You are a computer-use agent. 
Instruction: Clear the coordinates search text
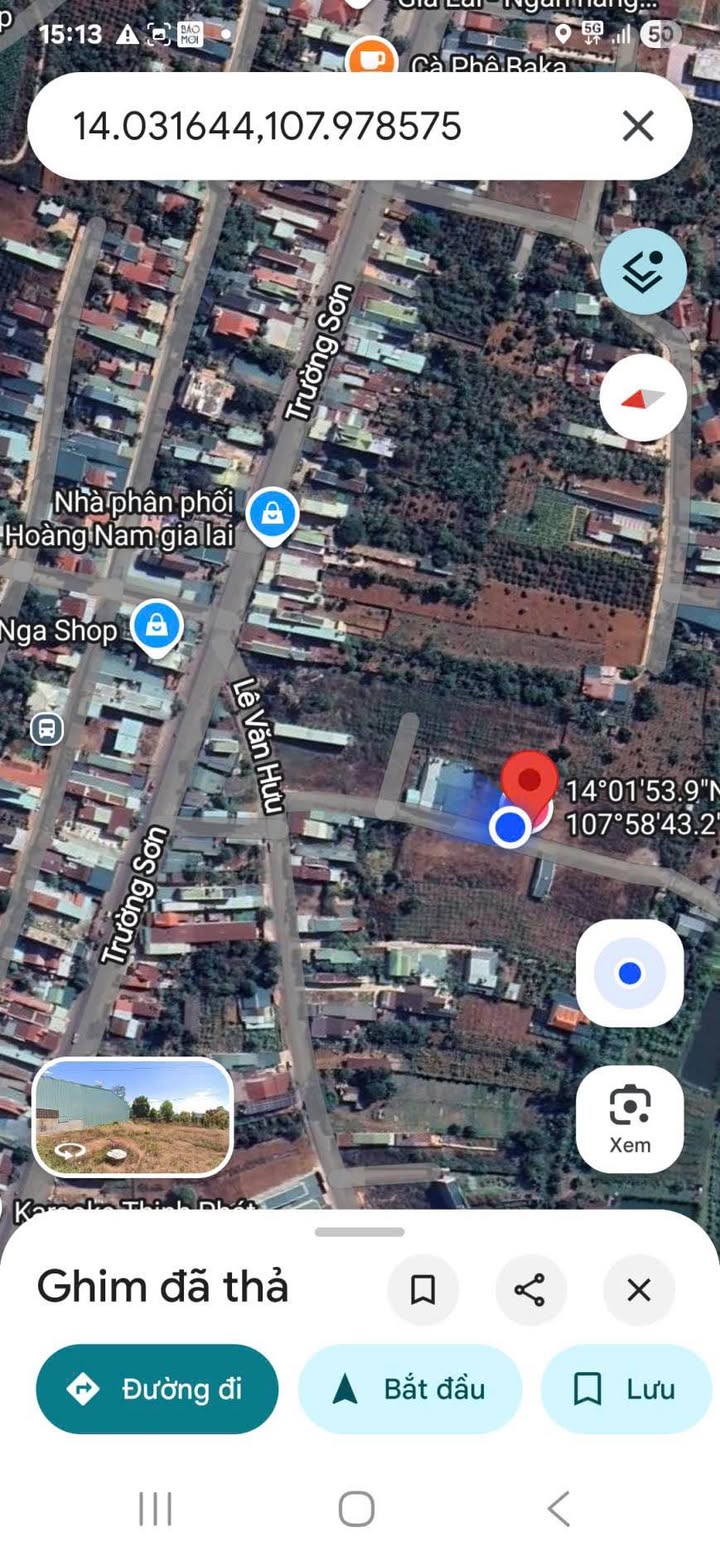pyautogui.click(x=638, y=127)
